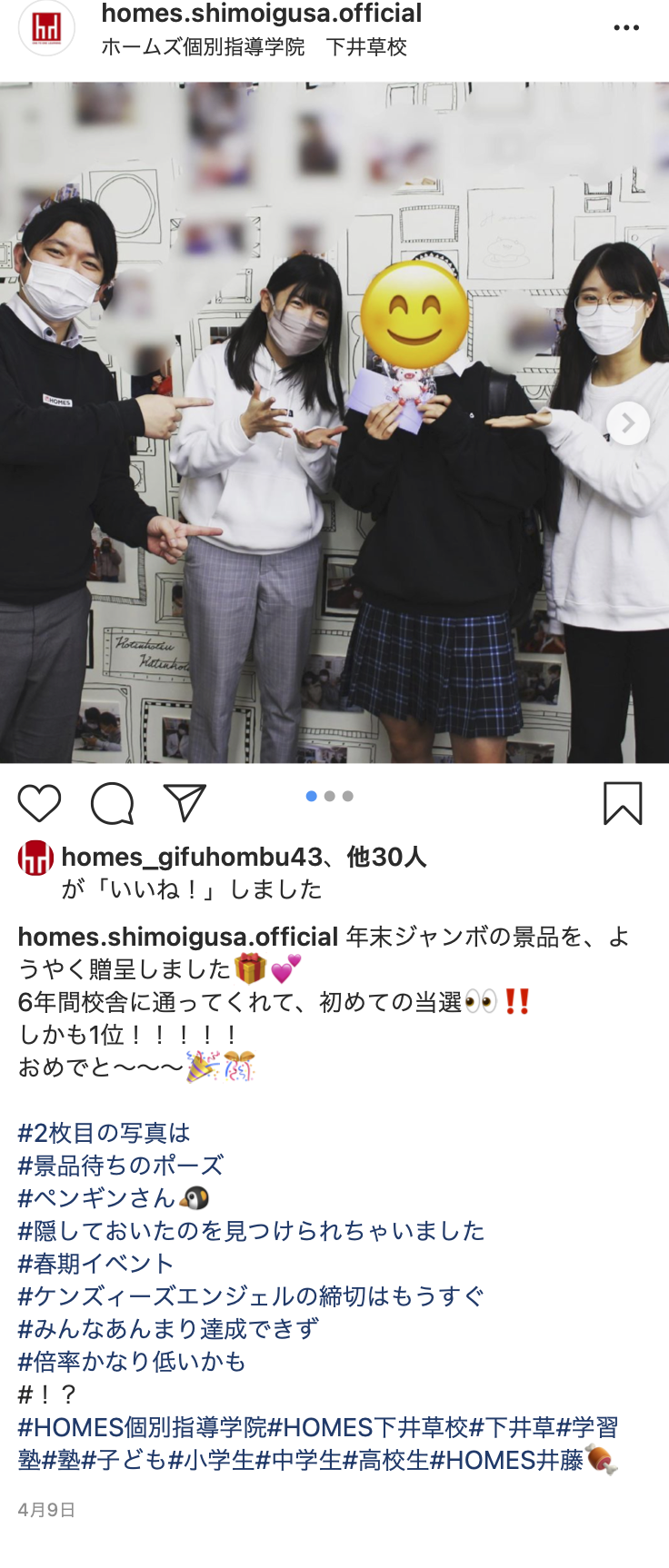669x1568 pixels.
Task: Open hashtag #倍率かなり低いかも
Action: 132,1362
